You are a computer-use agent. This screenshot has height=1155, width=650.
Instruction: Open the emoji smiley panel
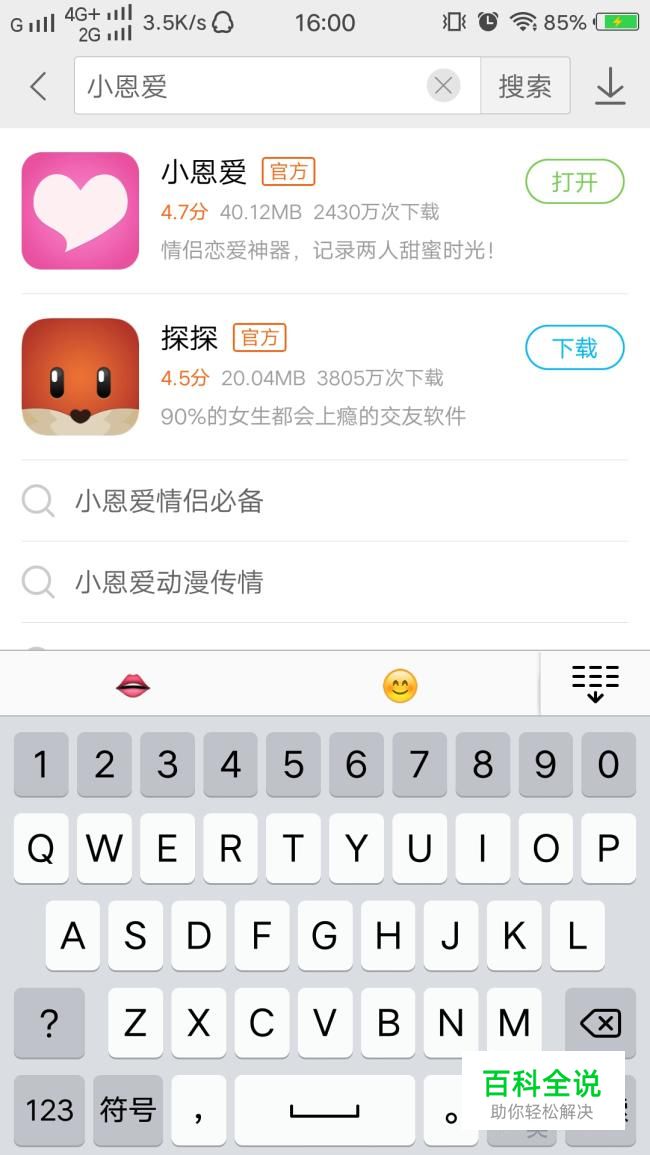pos(400,686)
